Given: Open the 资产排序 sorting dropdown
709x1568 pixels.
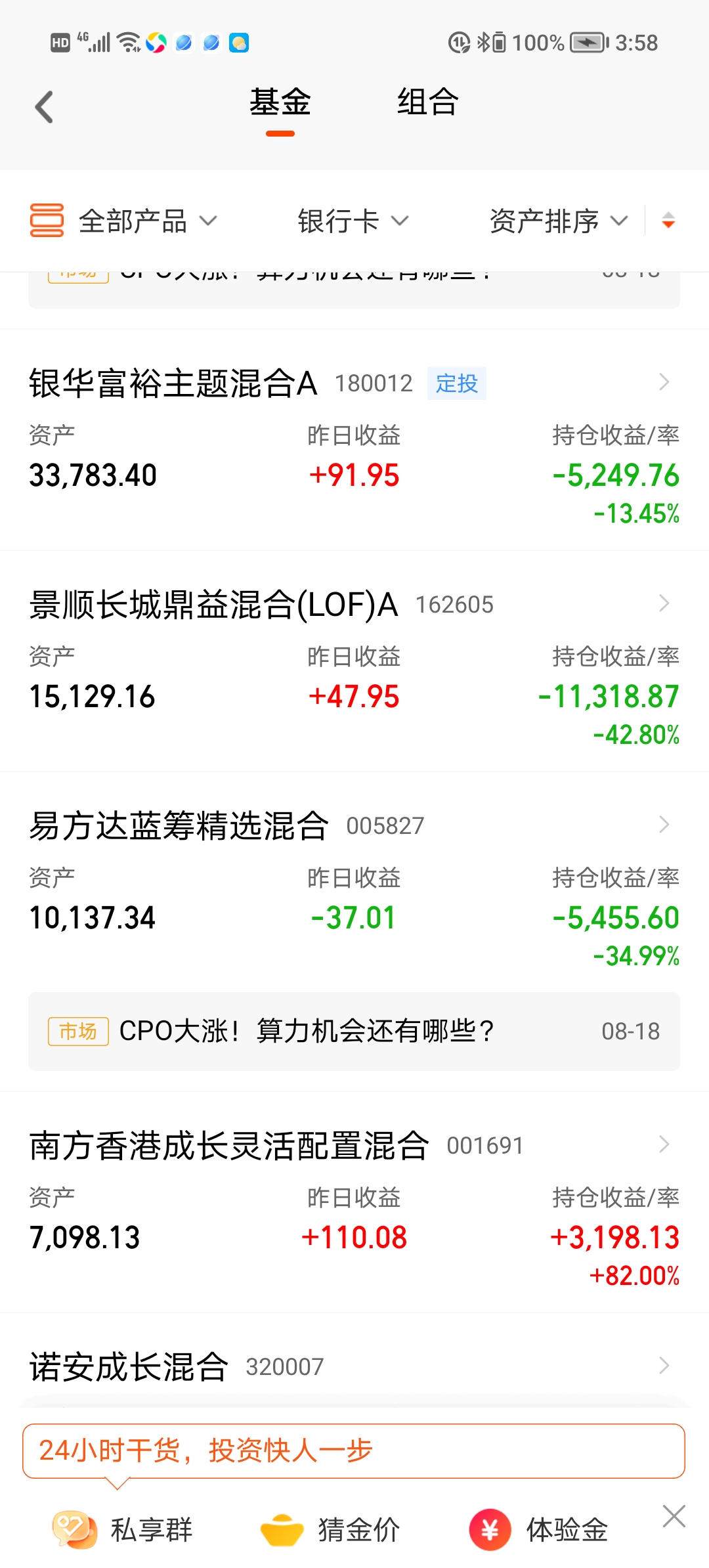Looking at the screenshot, I should pyautogui.click(x=559, y=221).
